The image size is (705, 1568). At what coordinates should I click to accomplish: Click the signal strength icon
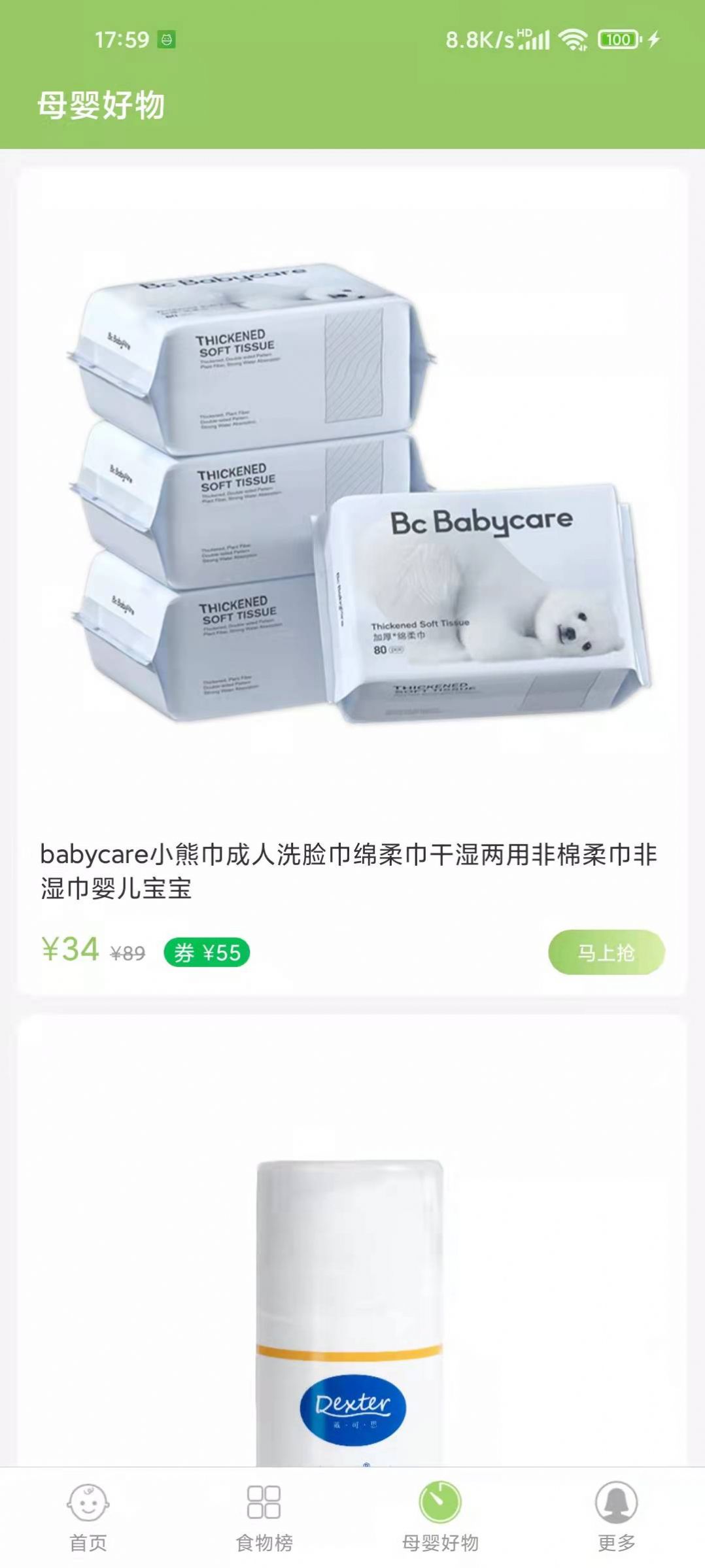point(534,41)
